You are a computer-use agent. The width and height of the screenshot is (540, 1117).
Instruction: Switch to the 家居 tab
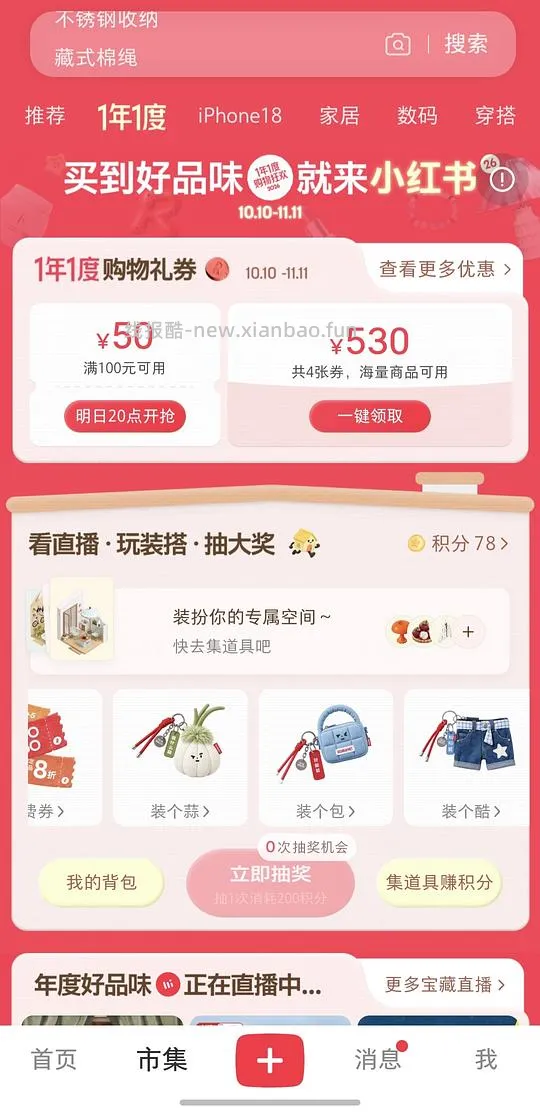(x=339, y=115)
